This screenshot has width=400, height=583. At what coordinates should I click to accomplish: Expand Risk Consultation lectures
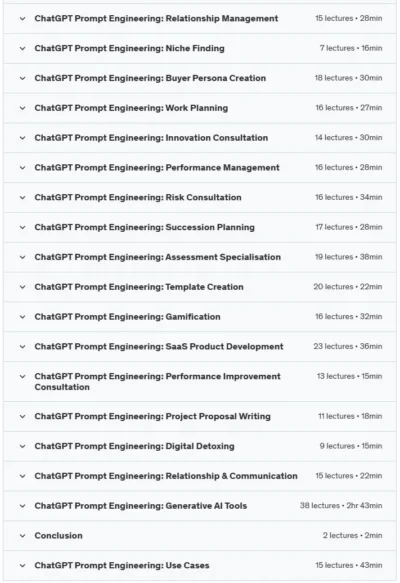click(200, 197)
